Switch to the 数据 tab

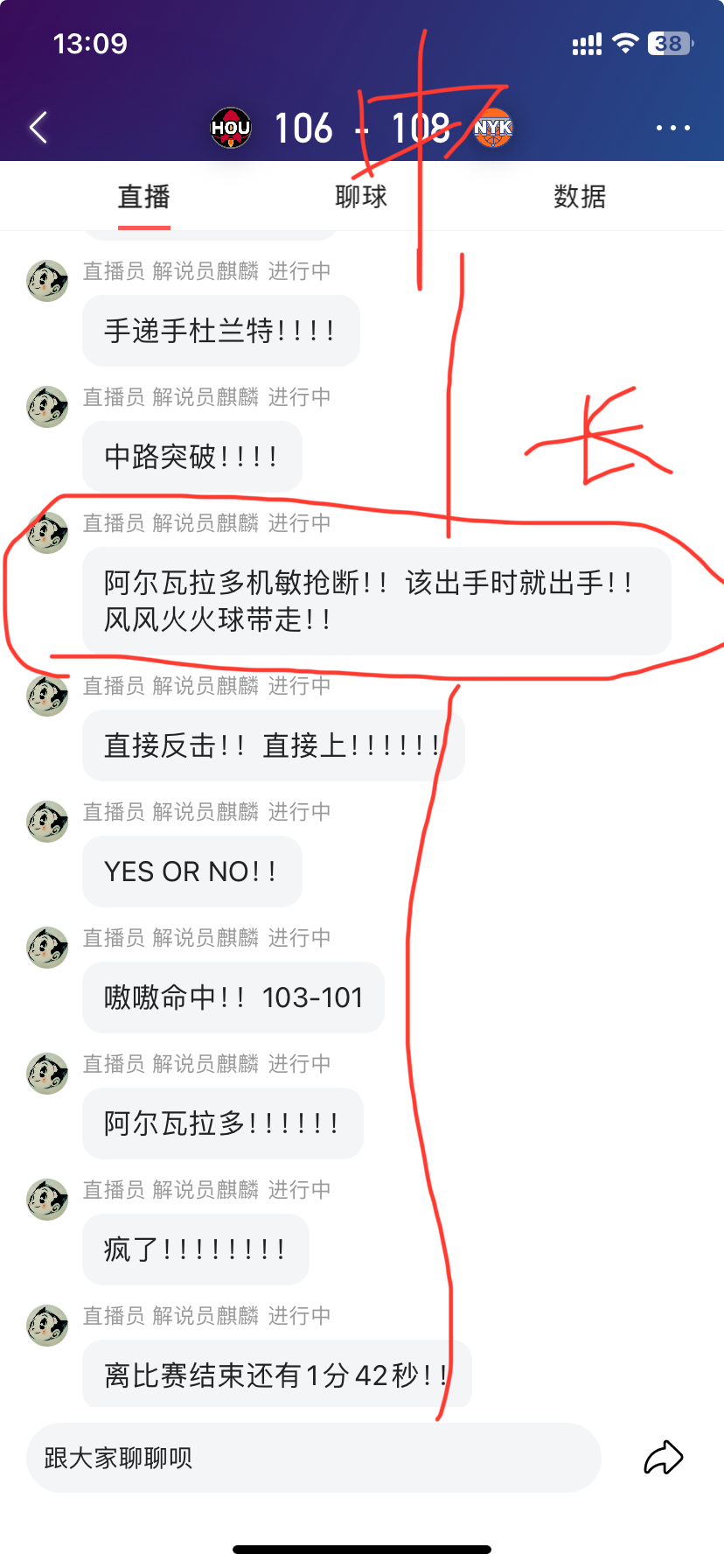click(x=579, y=197)
